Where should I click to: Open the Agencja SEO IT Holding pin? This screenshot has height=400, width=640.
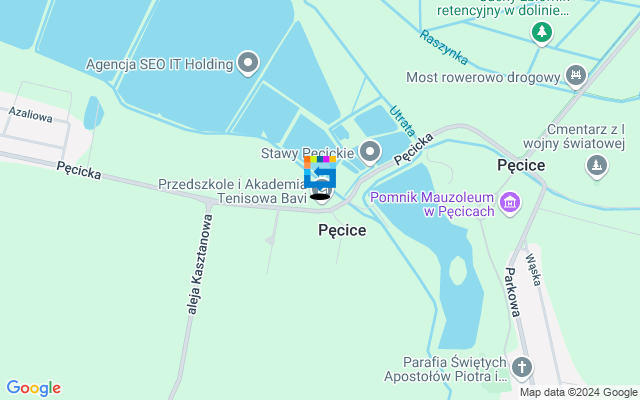pyautogui.click(x=249, y=64)
